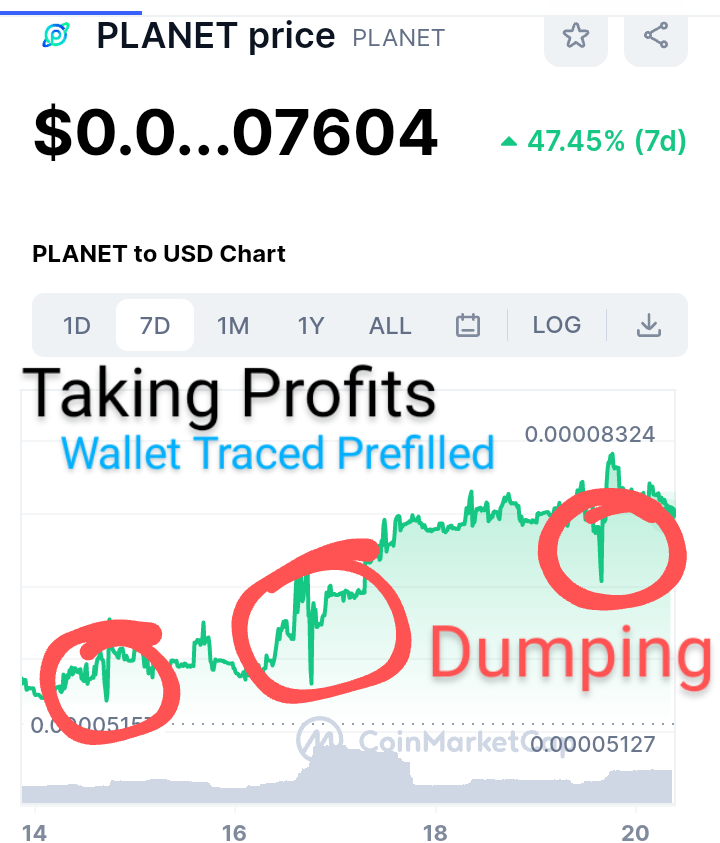Viewport: 720px width, 843px height.
Task: Click the price peak labeled 0.00008324
Action: tap(614, 455)
